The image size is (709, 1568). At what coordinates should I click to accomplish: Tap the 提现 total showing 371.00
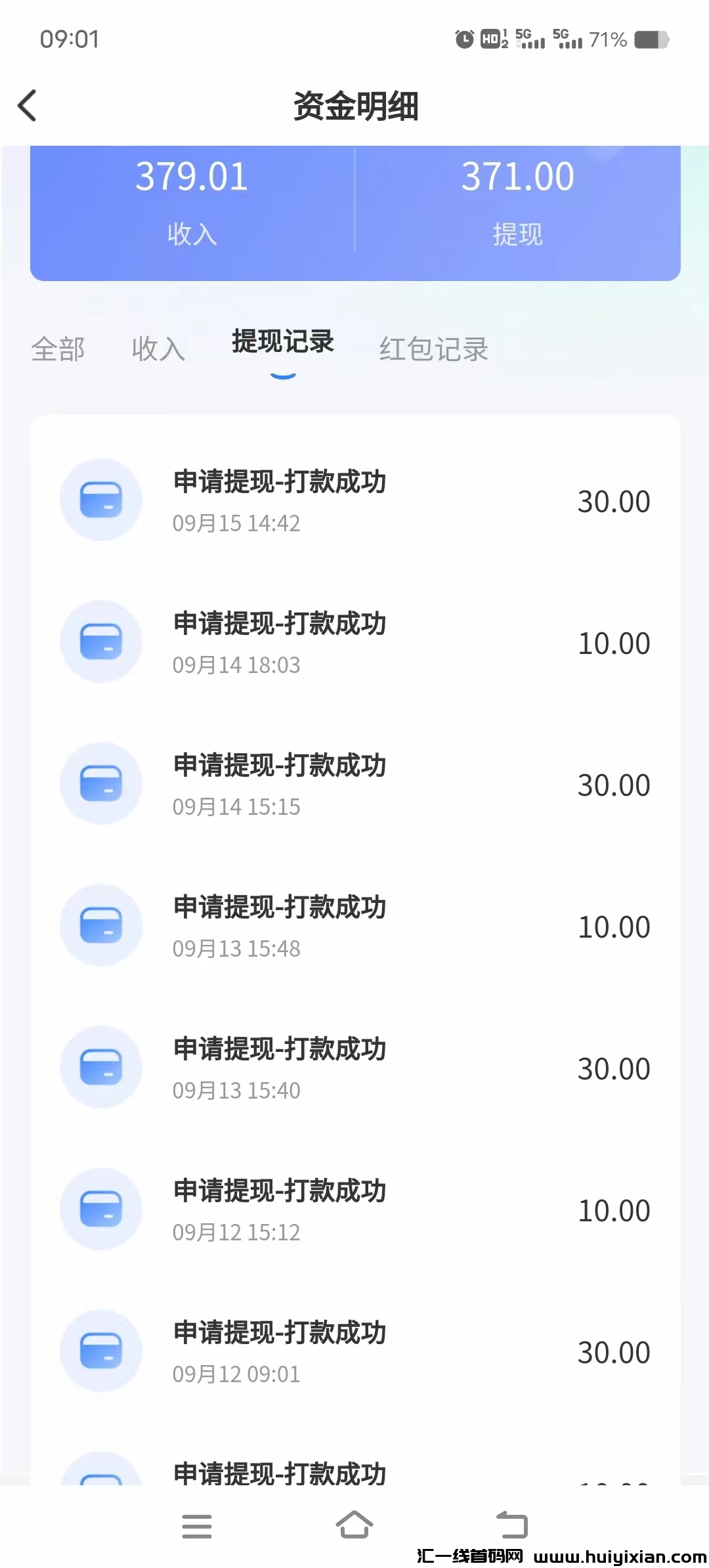pos(519,176)
